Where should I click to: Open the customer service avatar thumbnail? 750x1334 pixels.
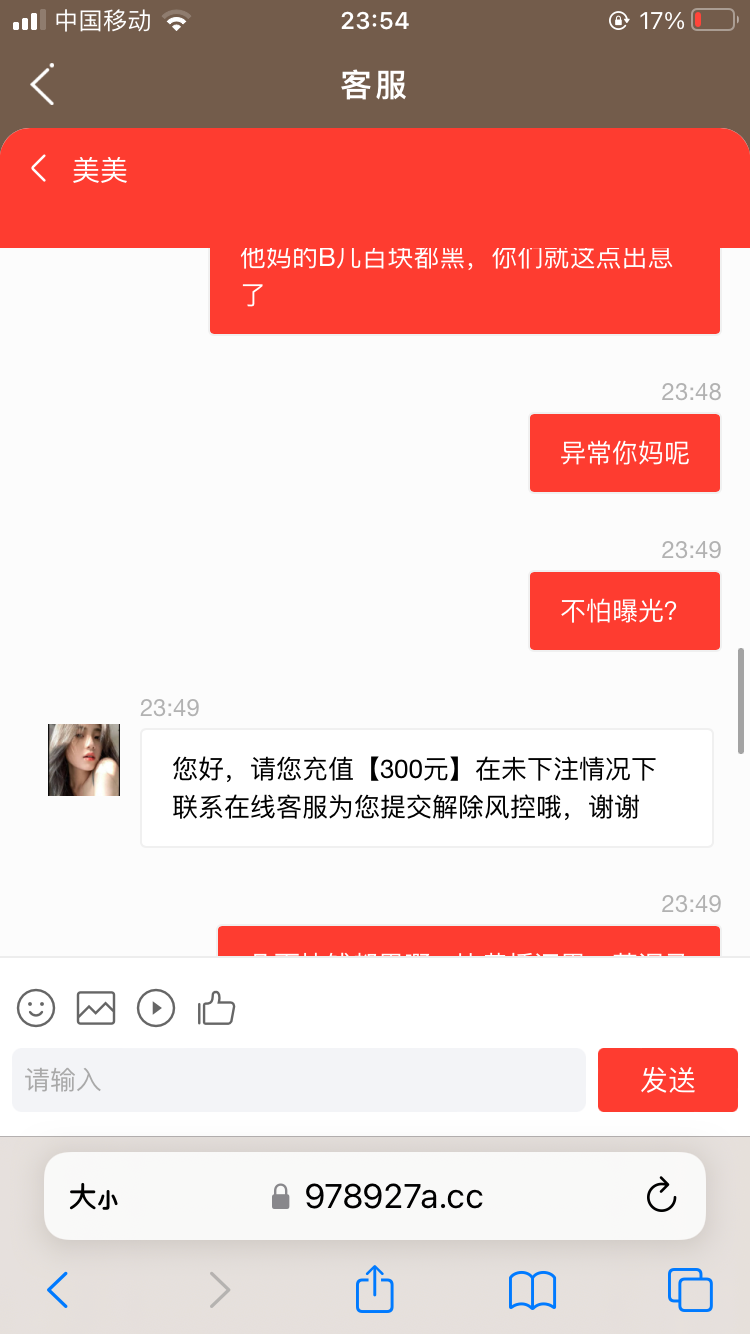point(83,758)
